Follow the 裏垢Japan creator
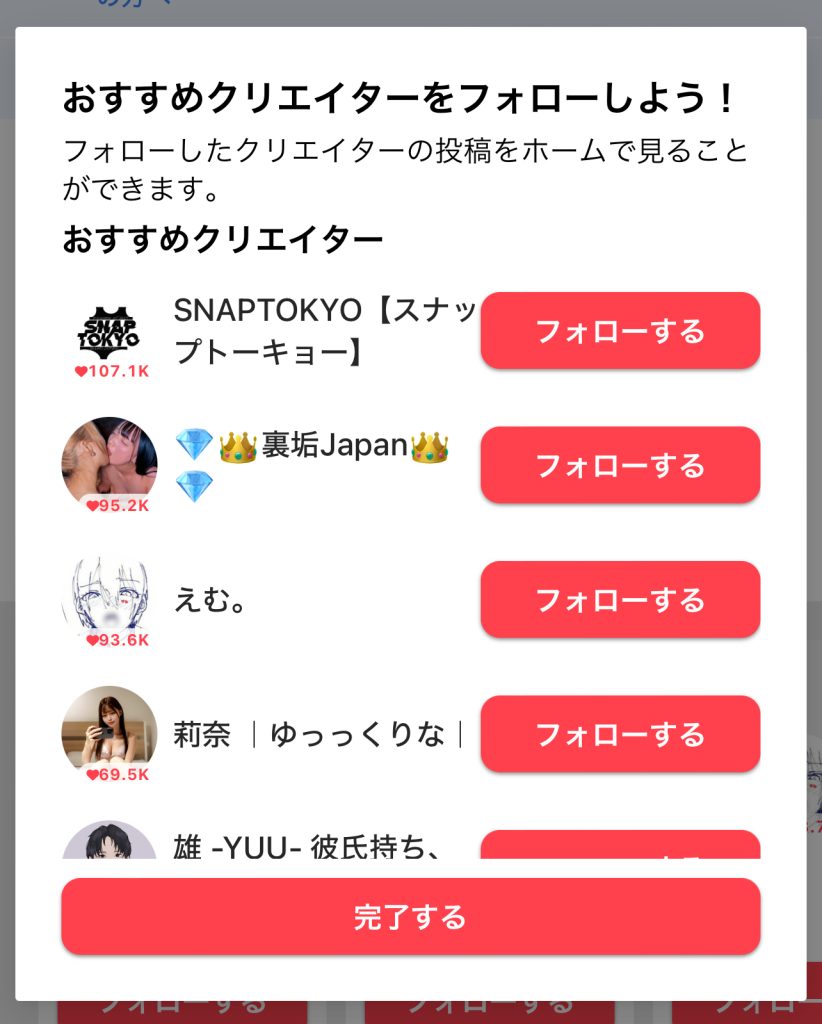 point(620,465)
